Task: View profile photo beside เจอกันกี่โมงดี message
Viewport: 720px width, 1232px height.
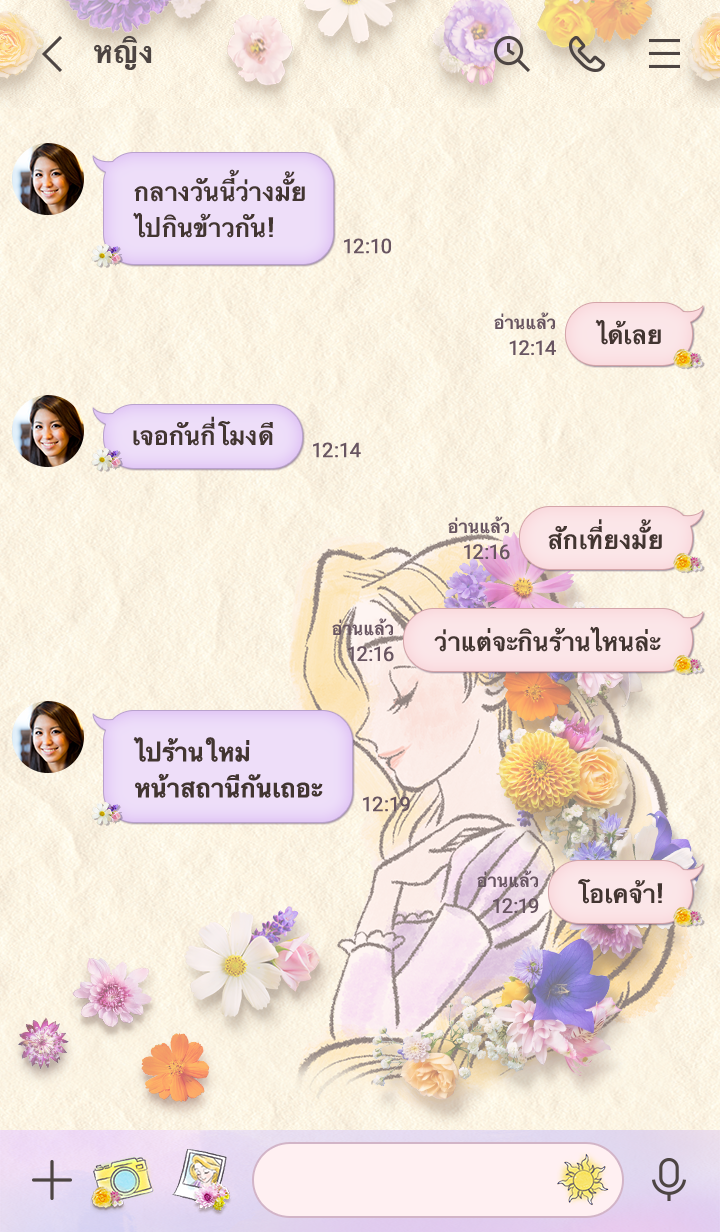Action: coord(48,431)
